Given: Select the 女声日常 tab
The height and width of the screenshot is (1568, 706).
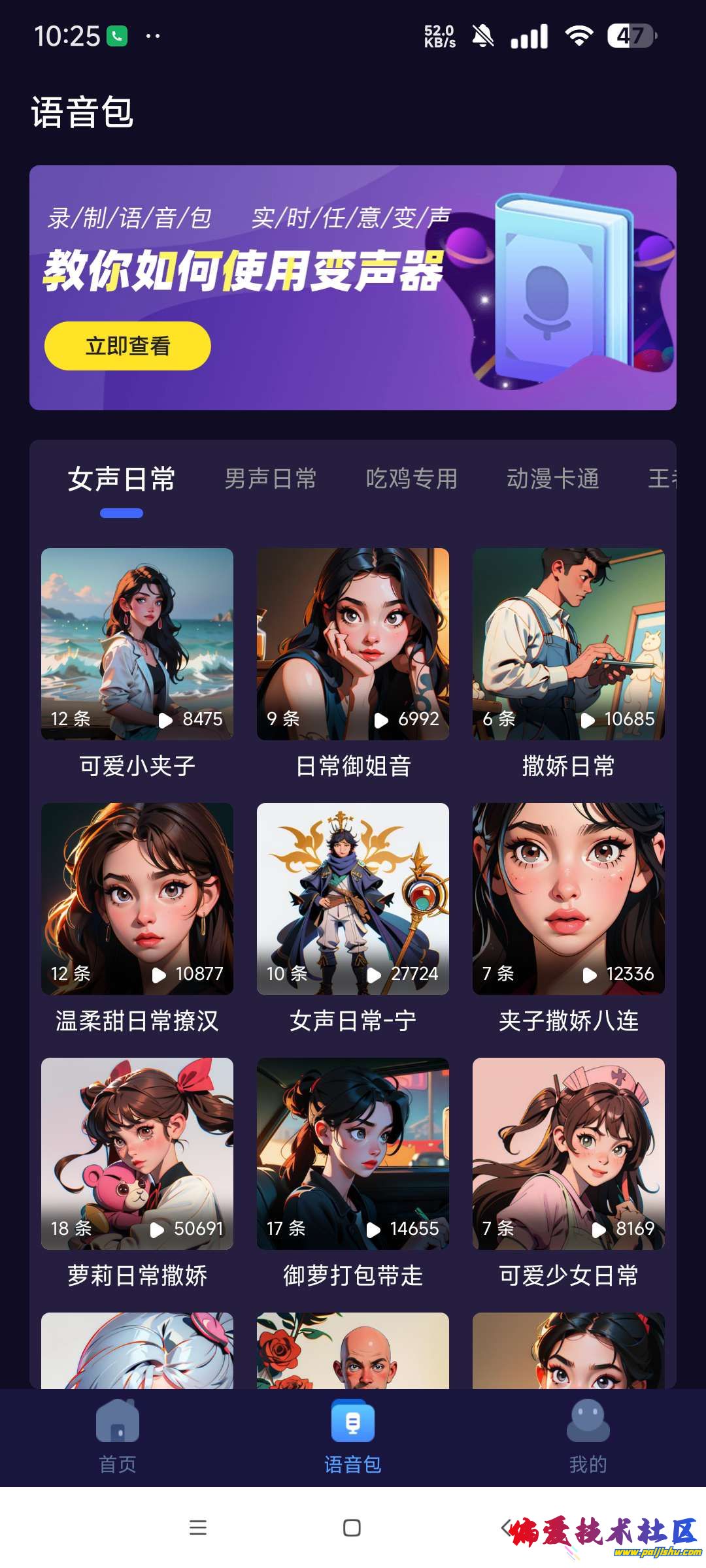Looking at the screenshot, I should point(122,479).
